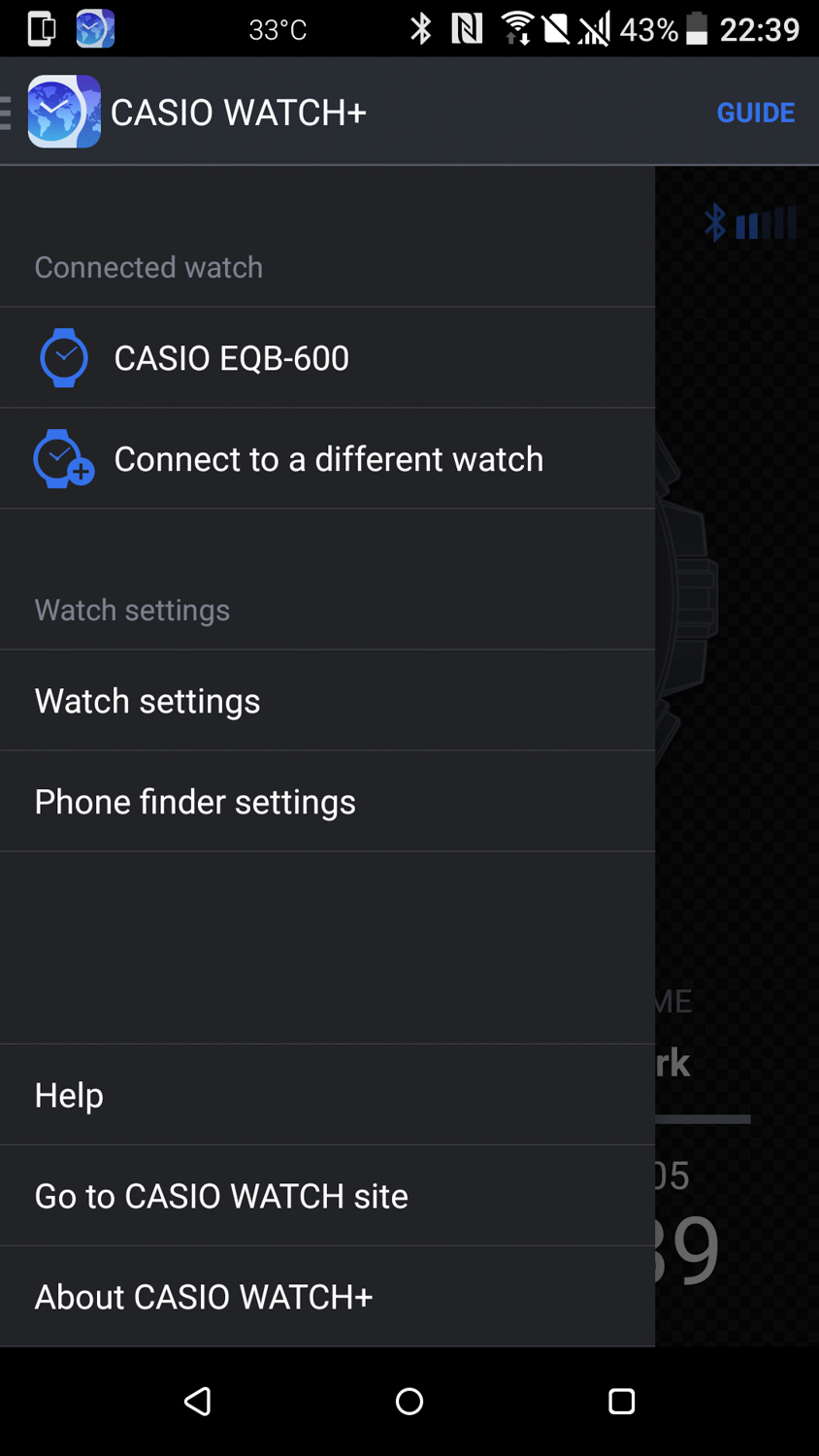This screenshot has height=1456, width=819.
Task: Close the drawer via the hamburger menu button
Action: click(x=8, y=113)
